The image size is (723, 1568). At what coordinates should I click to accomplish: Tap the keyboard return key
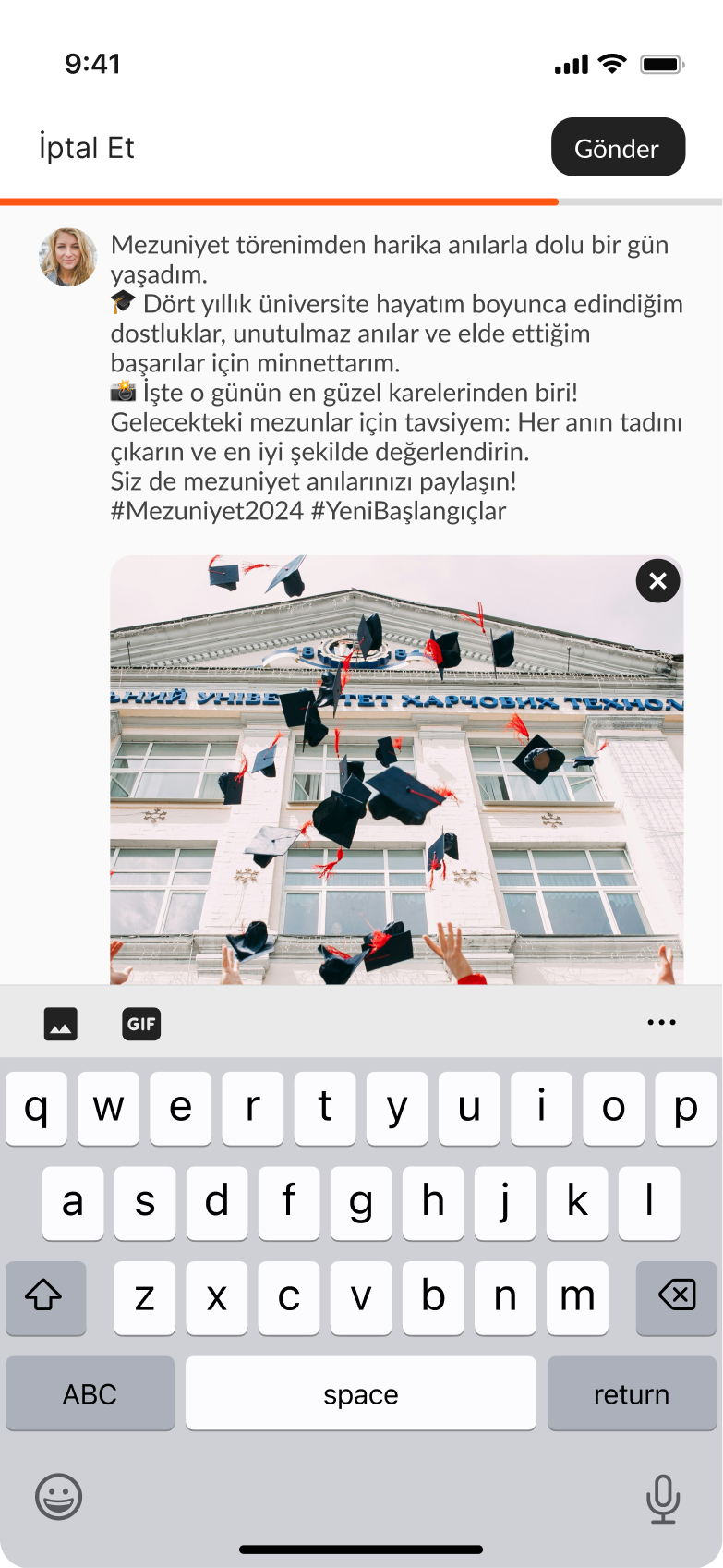point(632,1394)
